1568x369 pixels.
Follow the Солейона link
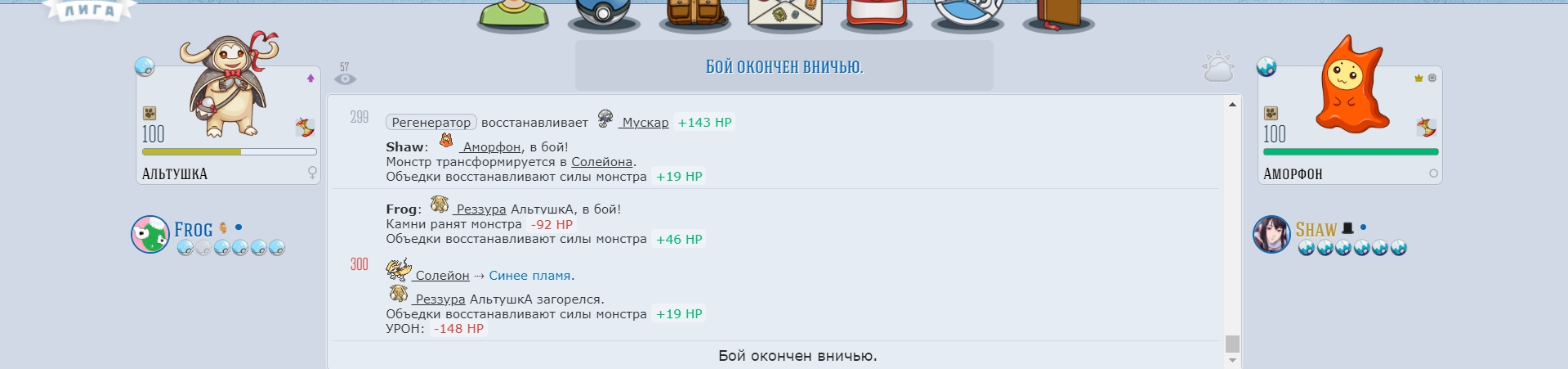(x=601, y=162)
